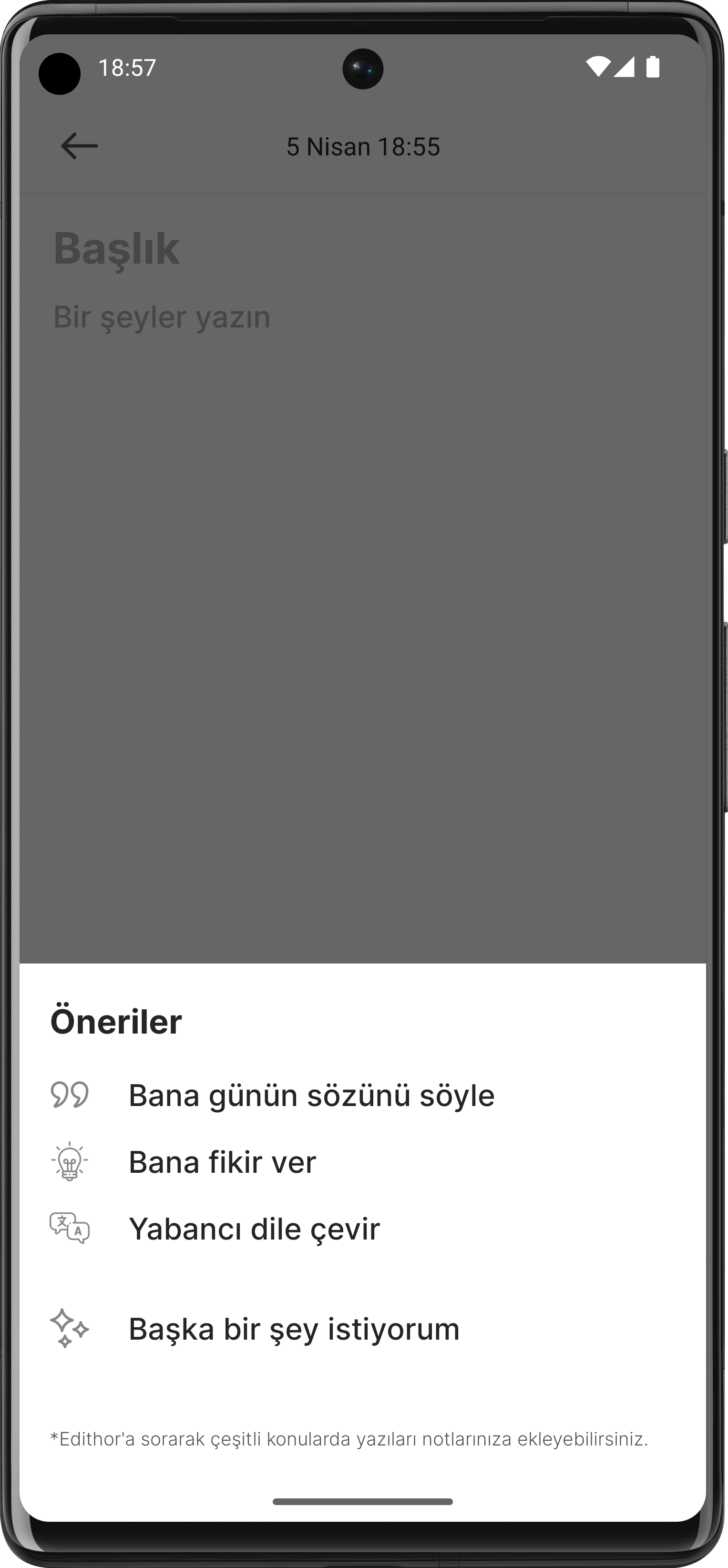Open 'Yabancı dile çevir' translation option

[363, 1229]
